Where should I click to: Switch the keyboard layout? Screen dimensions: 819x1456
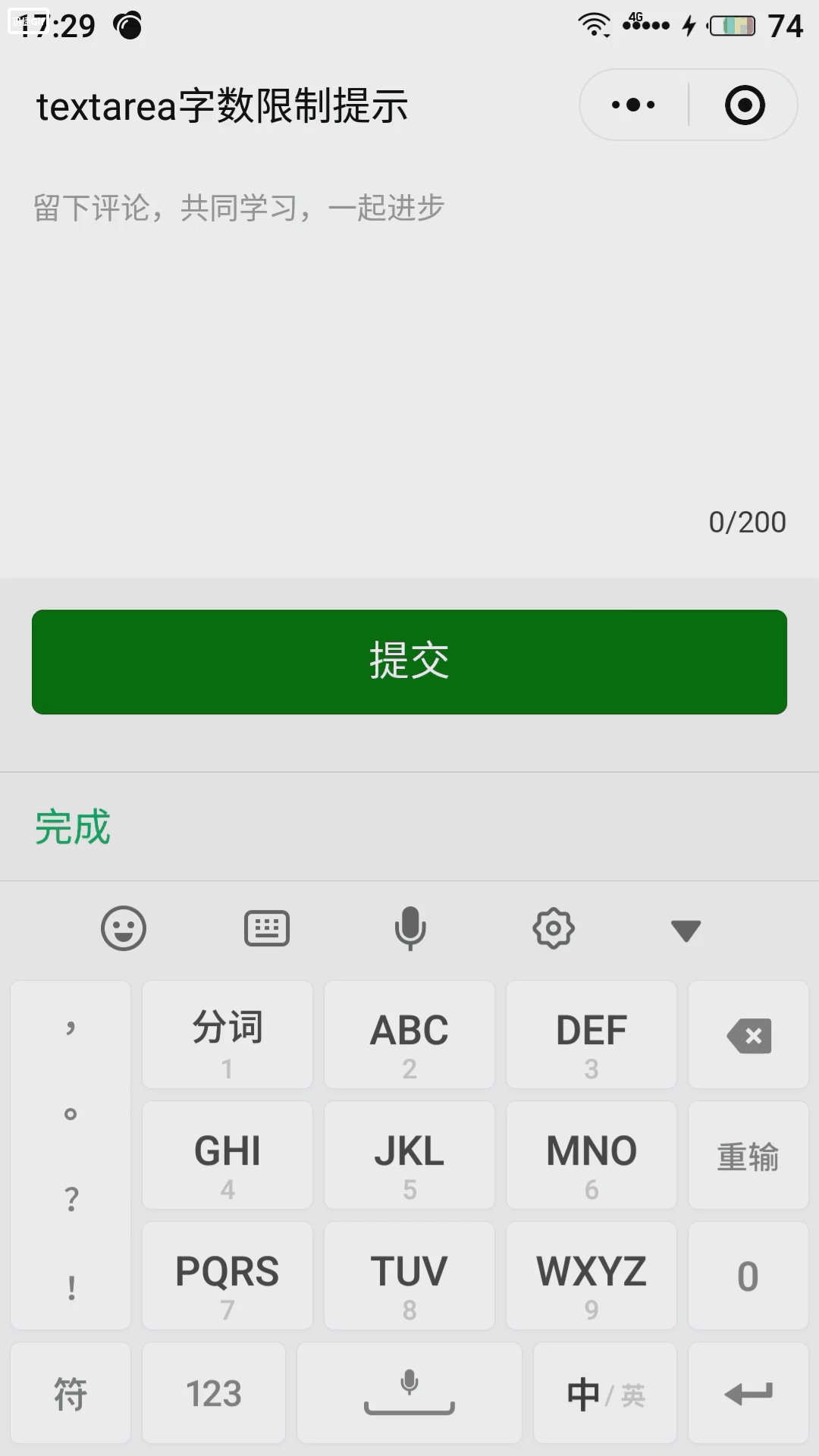(267, 928)
